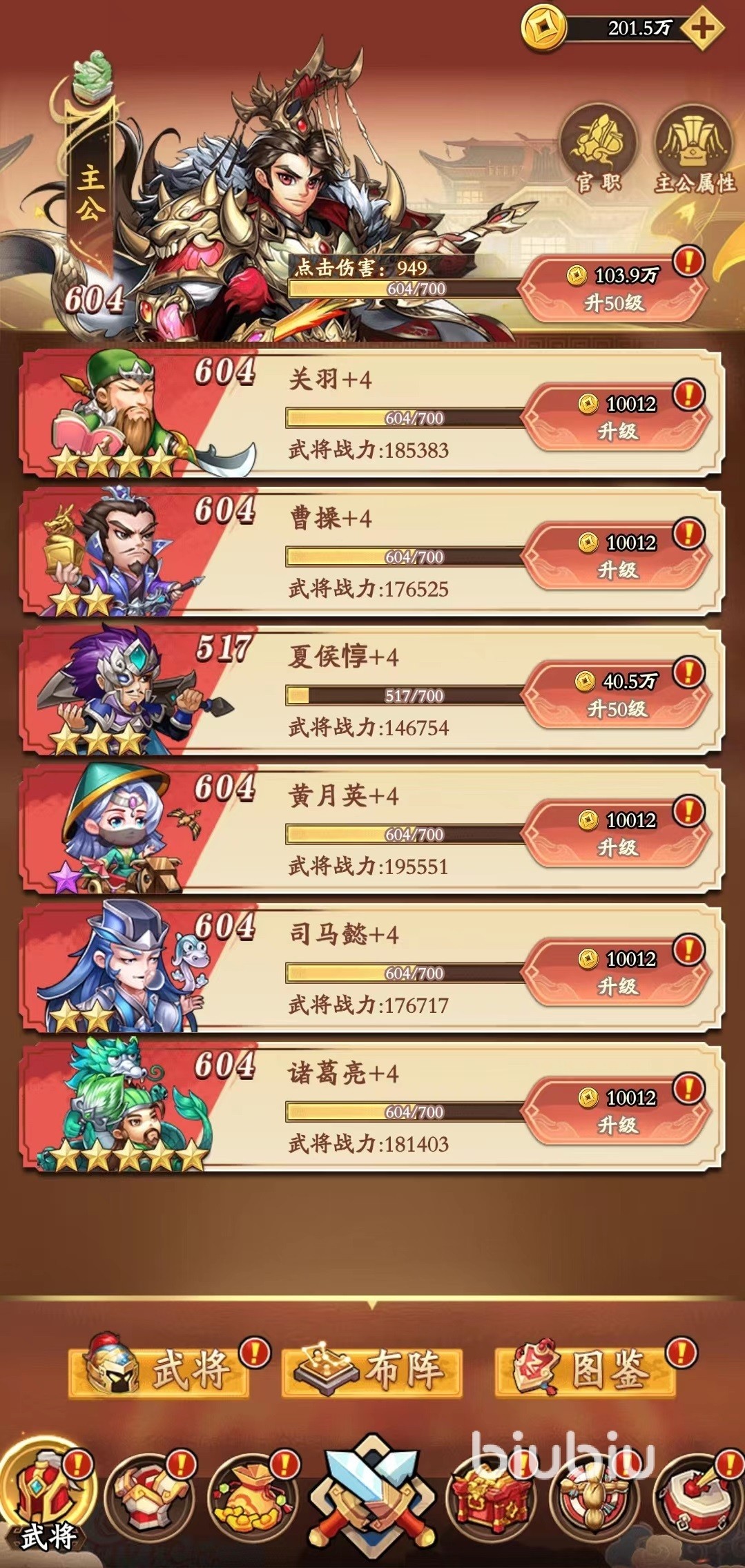Viewport: 745px width, 1568px height.
Task: Upgrade 黄月英 with the 升级 button
Action: 617,834
